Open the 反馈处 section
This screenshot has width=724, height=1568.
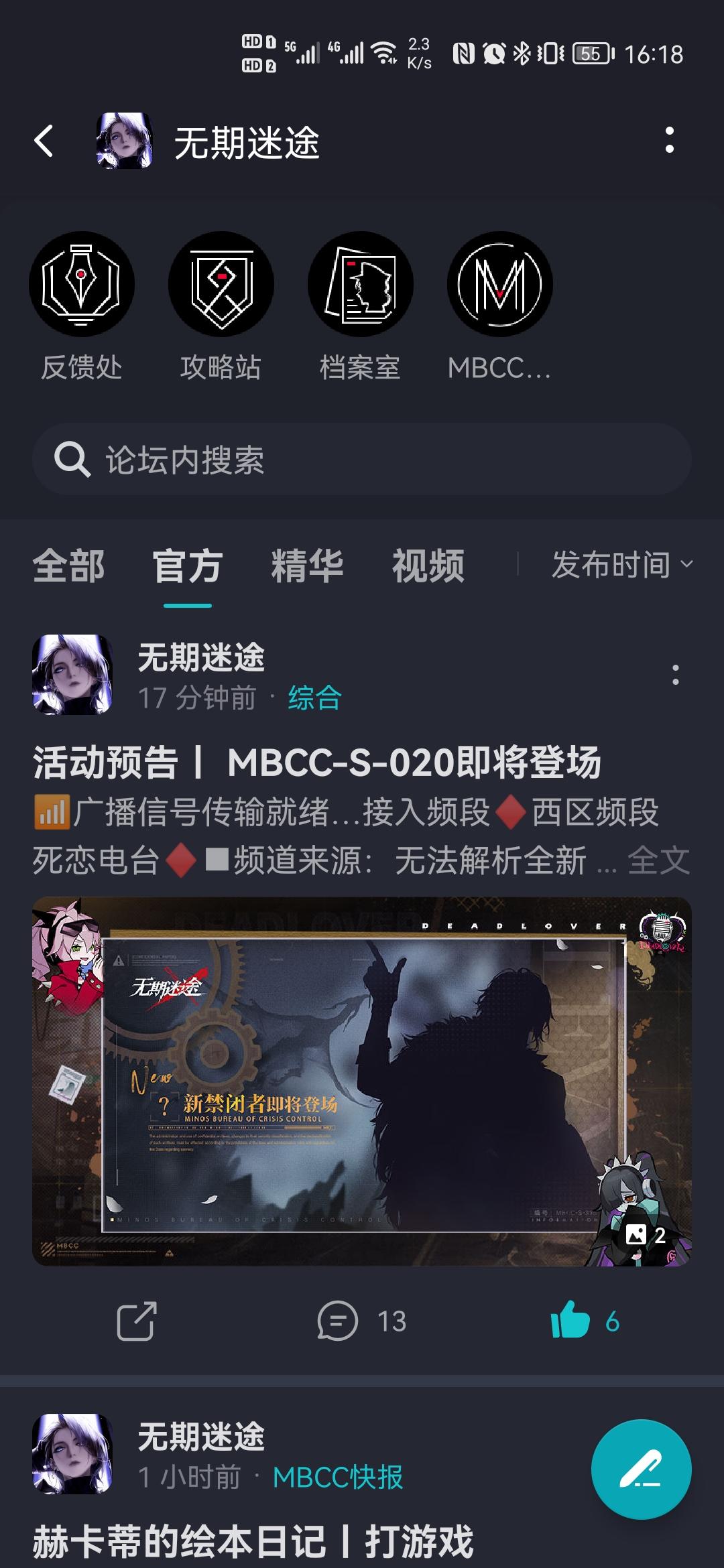pyautogui.click(x=82, y=284)
